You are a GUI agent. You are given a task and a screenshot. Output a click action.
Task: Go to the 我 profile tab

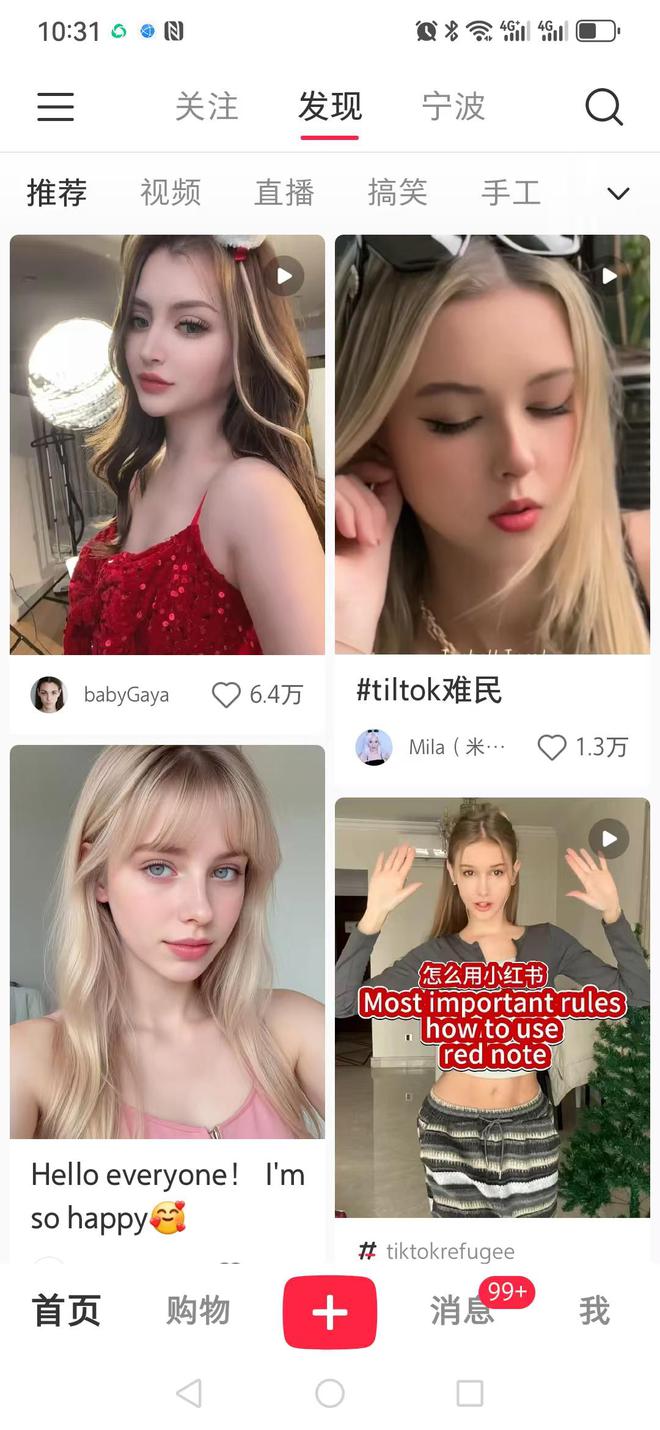pos(594,1310)
